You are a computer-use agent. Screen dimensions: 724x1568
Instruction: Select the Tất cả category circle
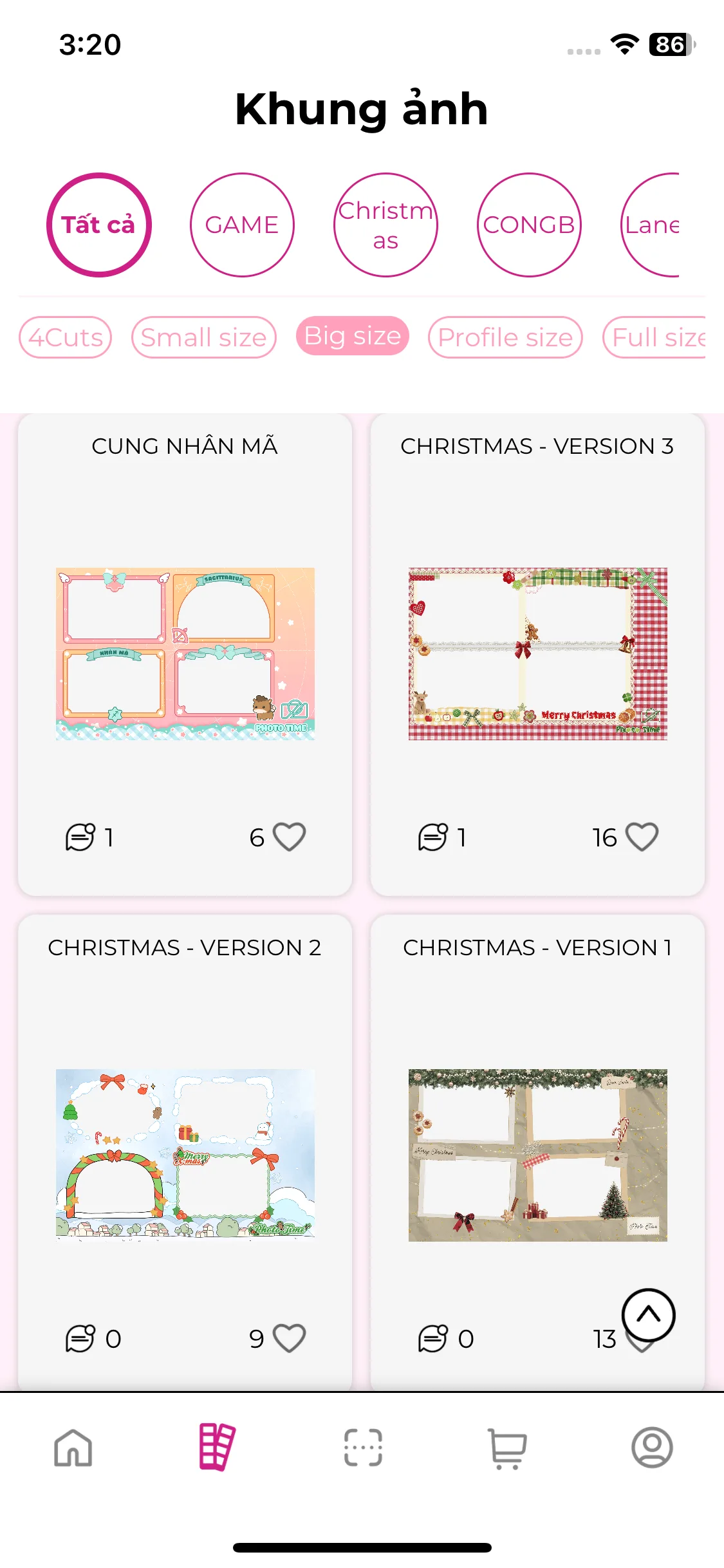coord(98,225)
